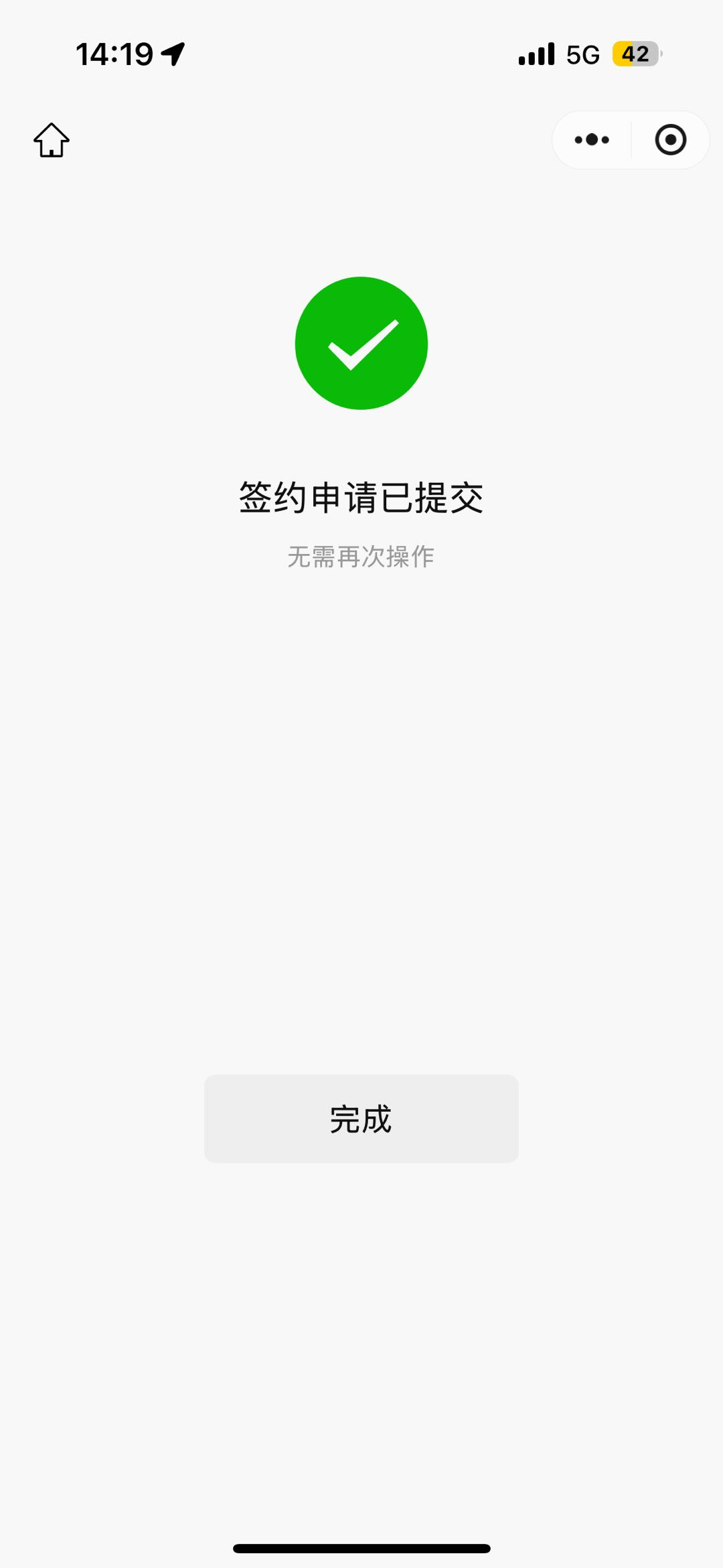This screenshot has height=1568, width=723.
Task: Go to the mini program home page
Action: click(x=52, y=140)
